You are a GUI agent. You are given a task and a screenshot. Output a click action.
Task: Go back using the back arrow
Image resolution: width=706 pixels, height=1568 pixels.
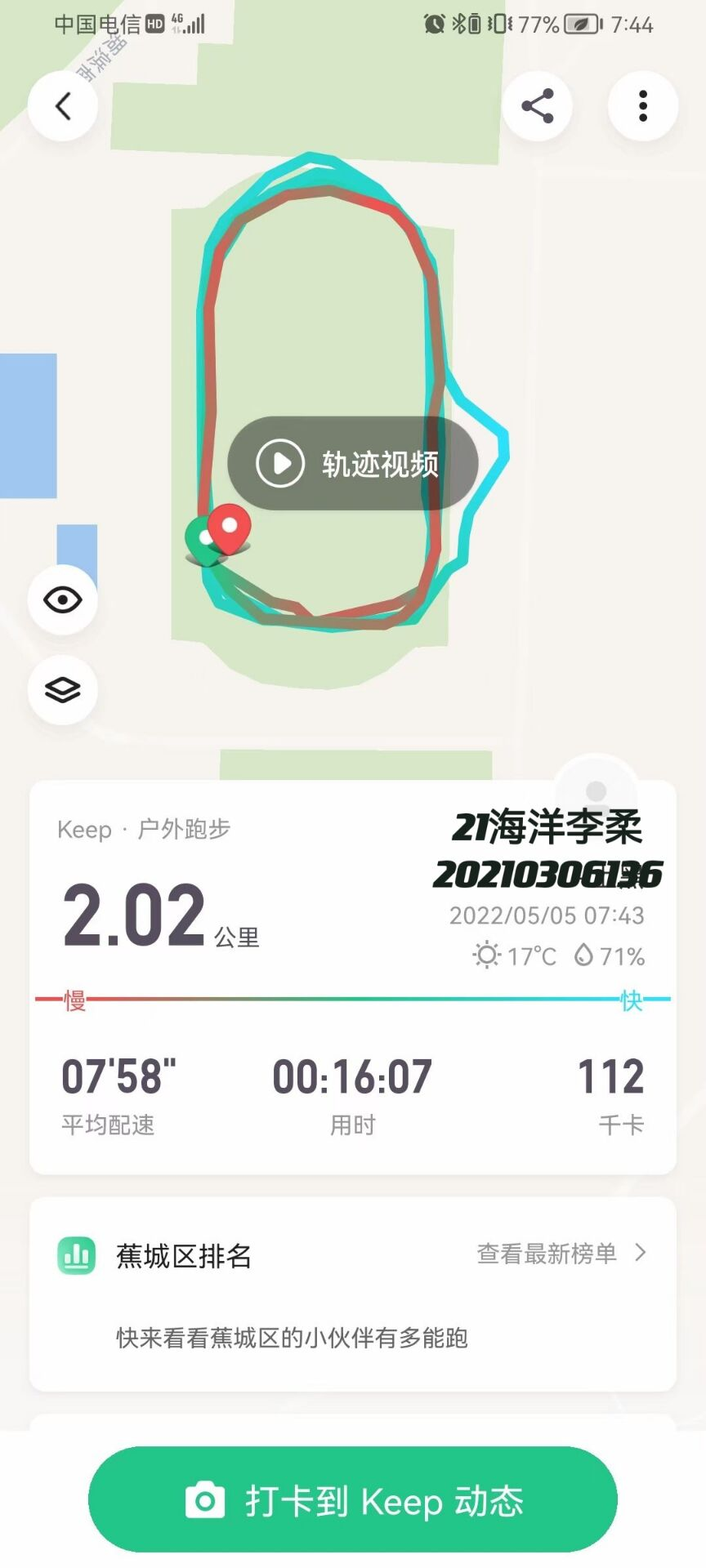(63, 106)
